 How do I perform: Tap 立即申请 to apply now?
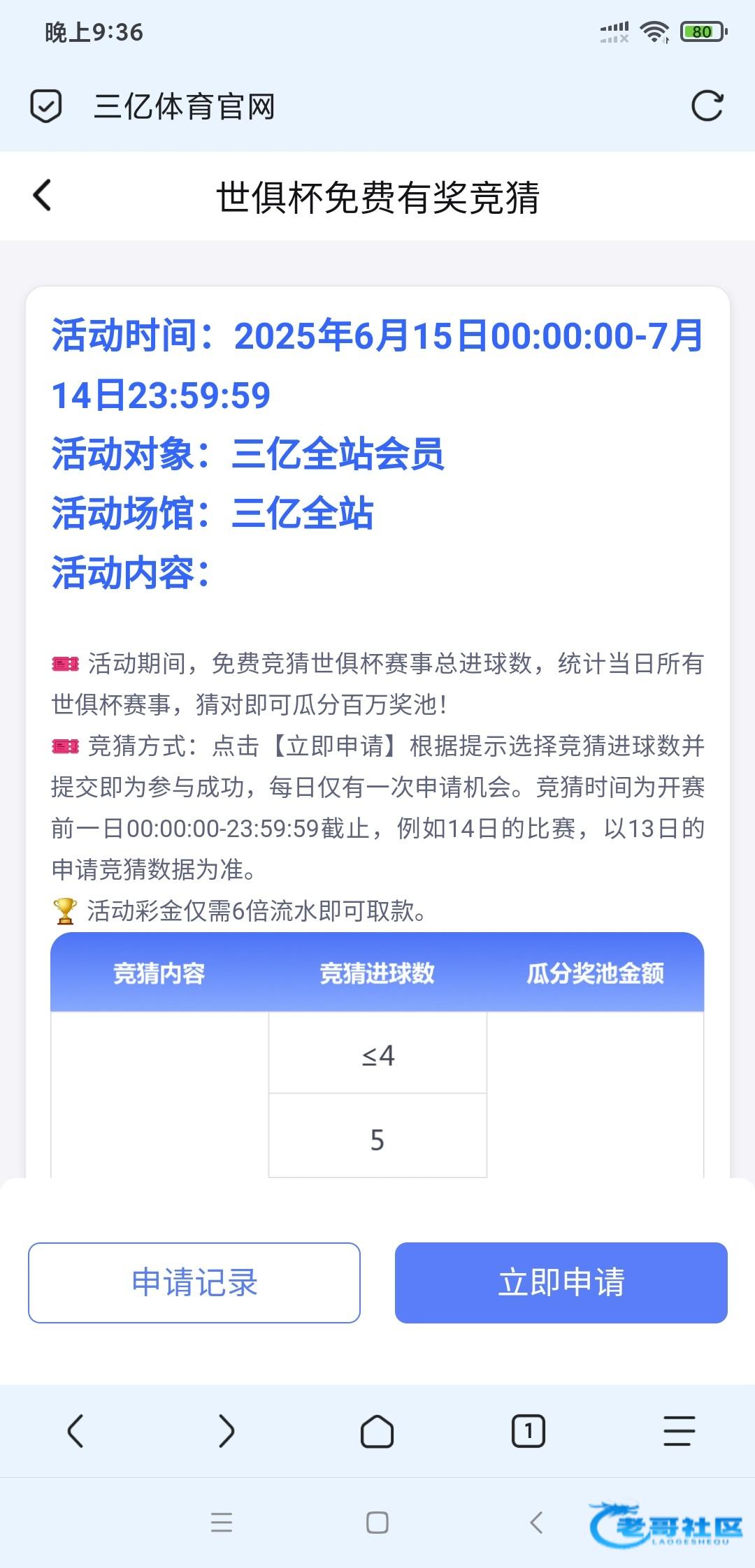[x=561, y=1282]
